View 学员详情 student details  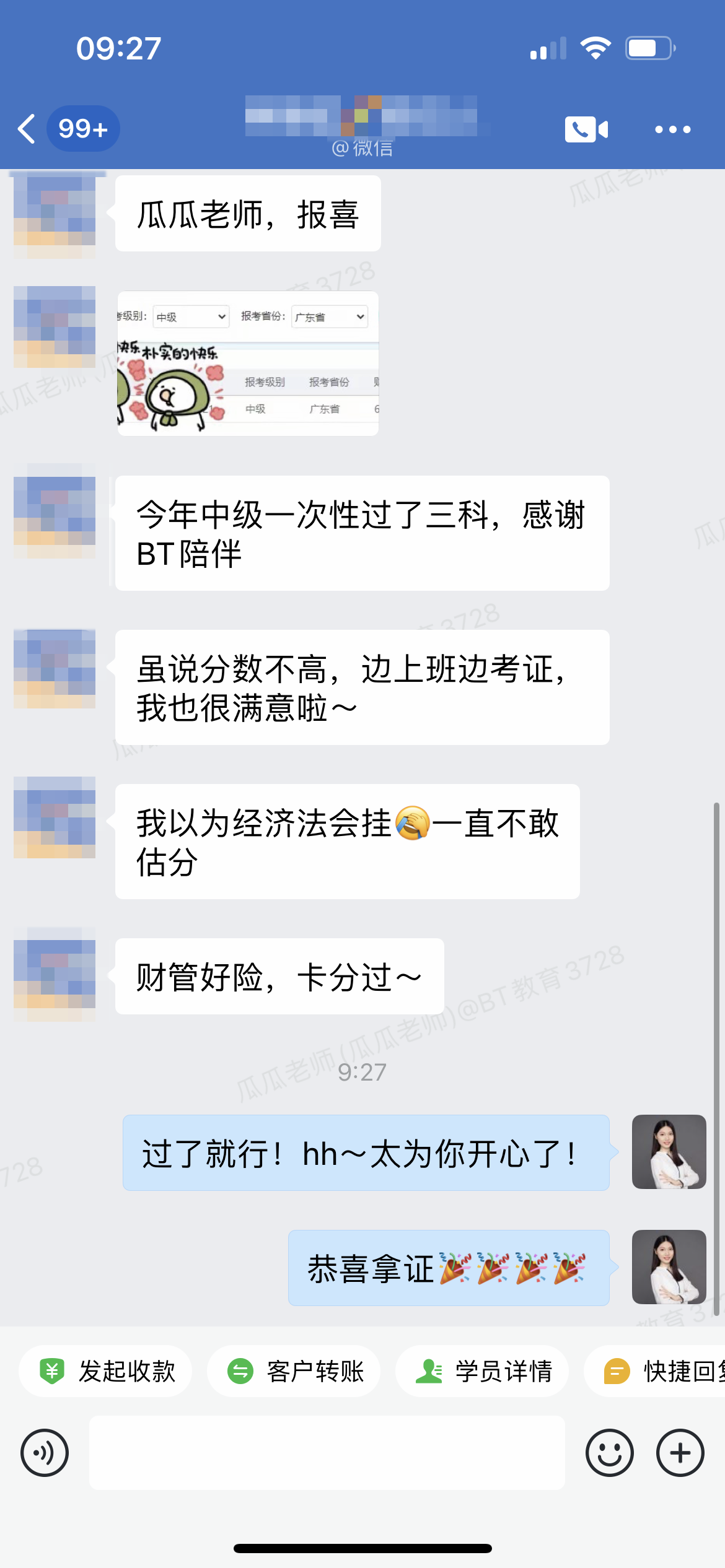482,1371
